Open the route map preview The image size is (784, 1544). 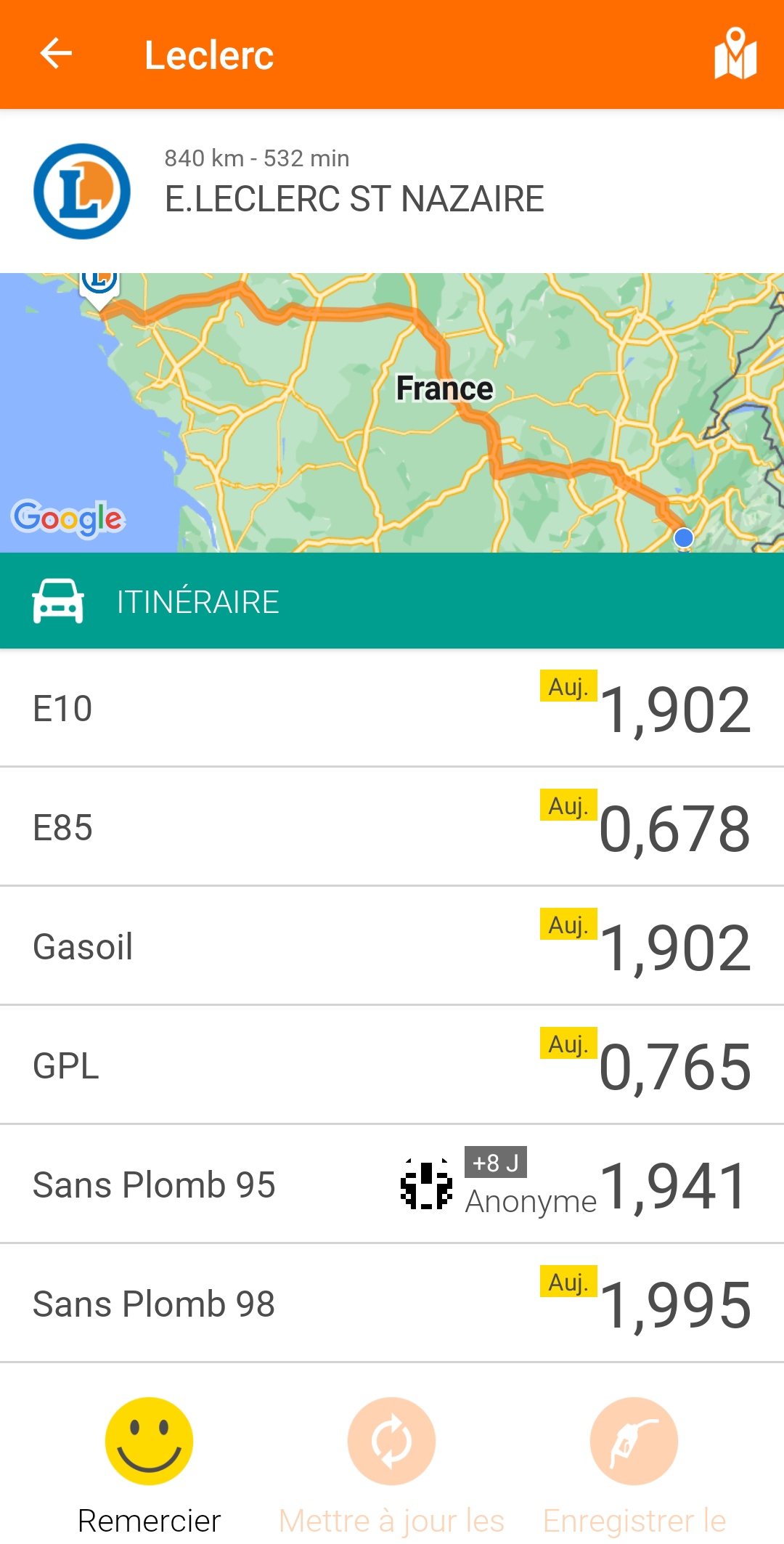pos(392,413)
